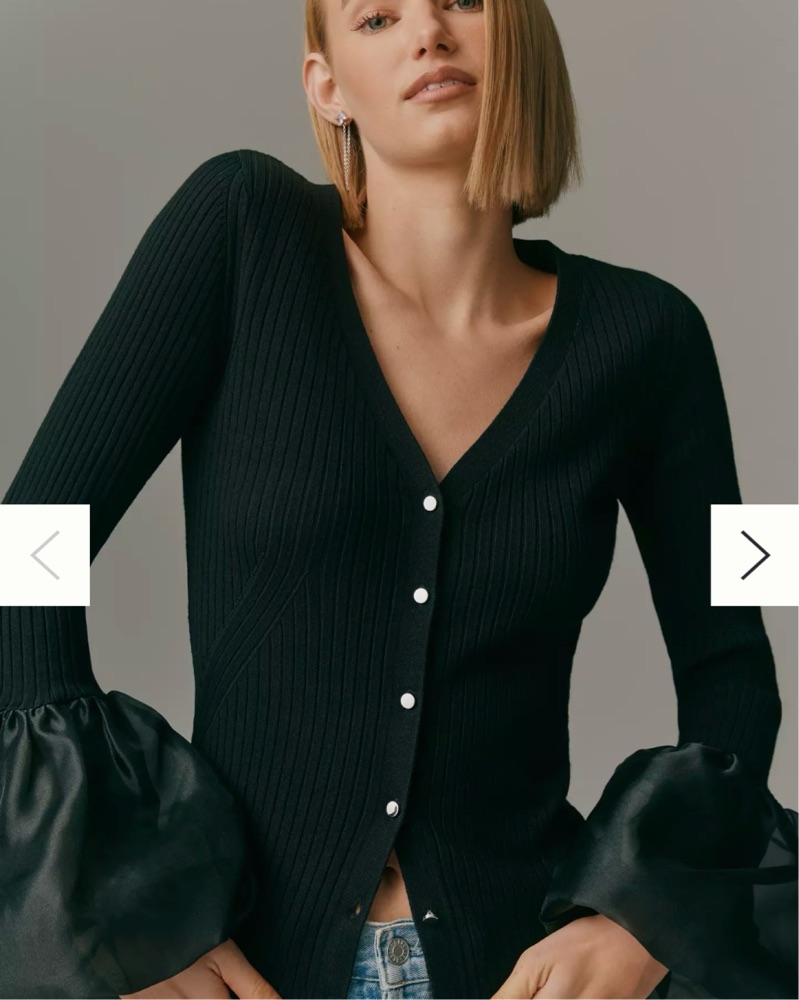The height and width of the screenshot is (1000, 799).
Task: Show the next product photo
Action: click(754, 555)
